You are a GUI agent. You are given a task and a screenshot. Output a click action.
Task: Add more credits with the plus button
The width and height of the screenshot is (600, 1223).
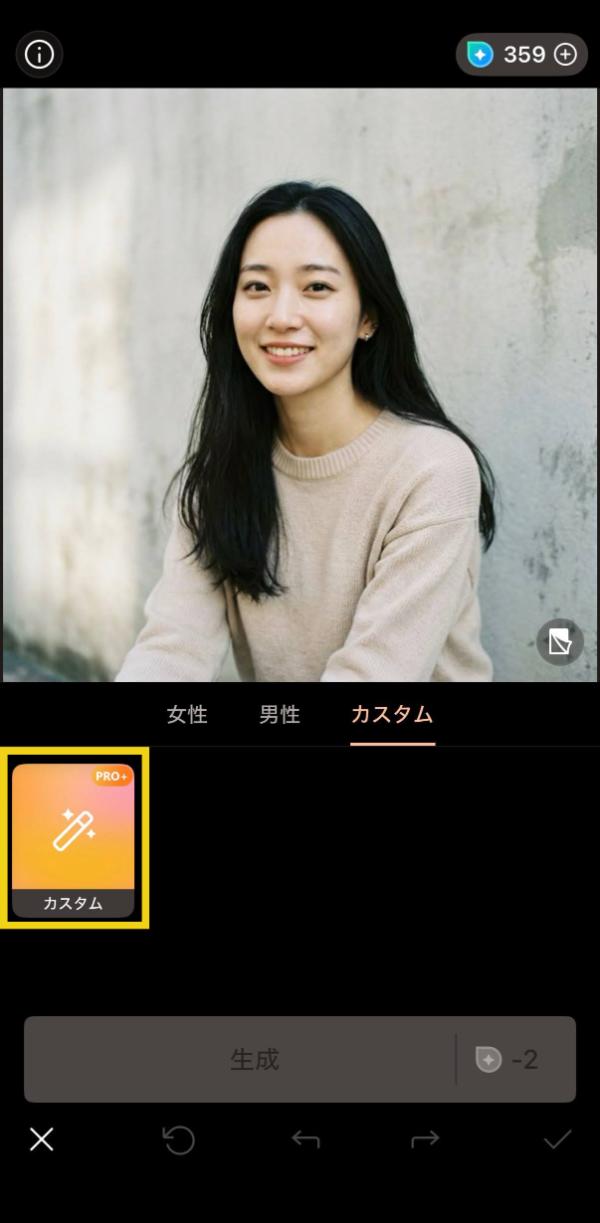pos(566,54)
